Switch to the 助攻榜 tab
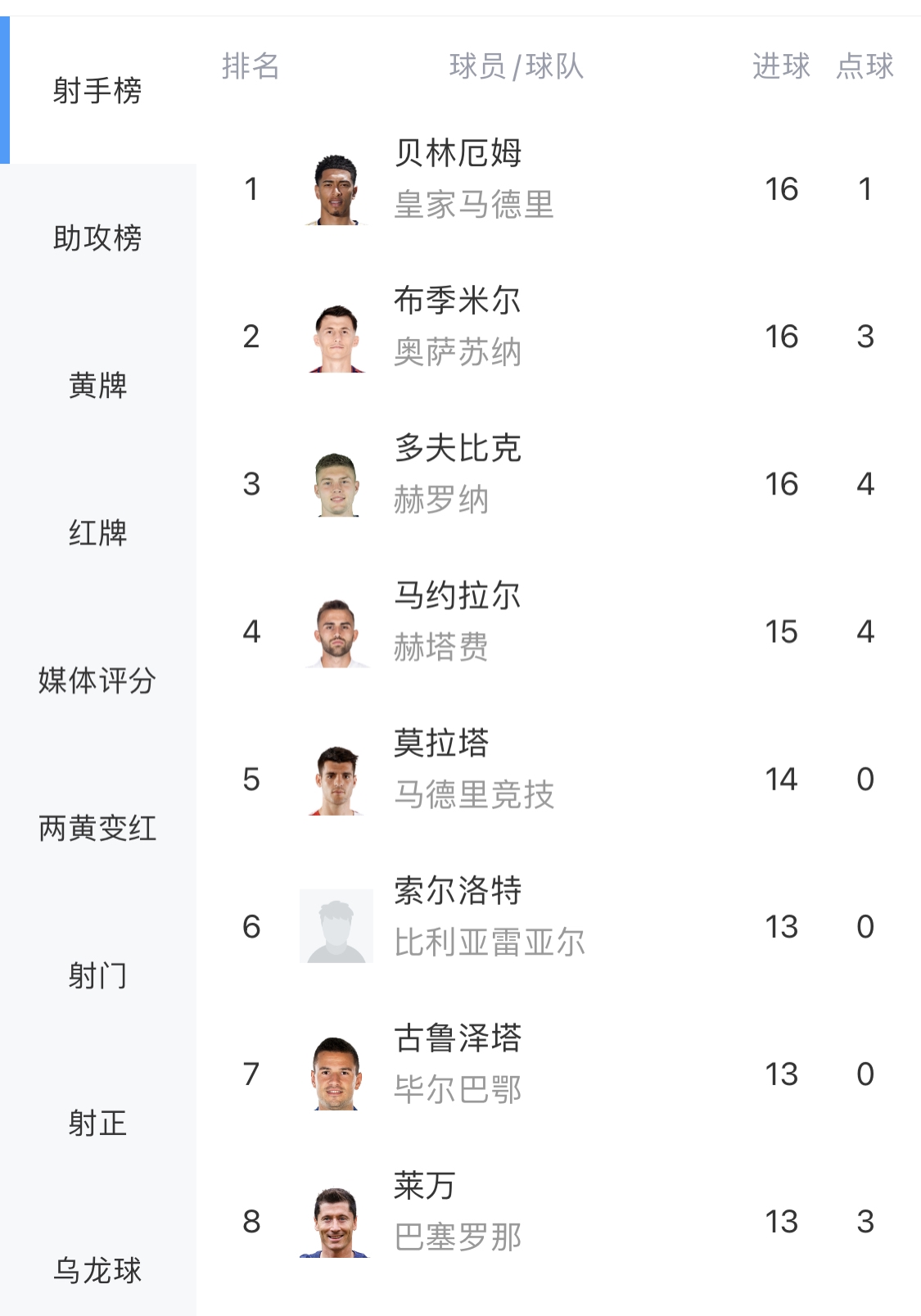Screen dimensions: 921x1316 (97, 237)
